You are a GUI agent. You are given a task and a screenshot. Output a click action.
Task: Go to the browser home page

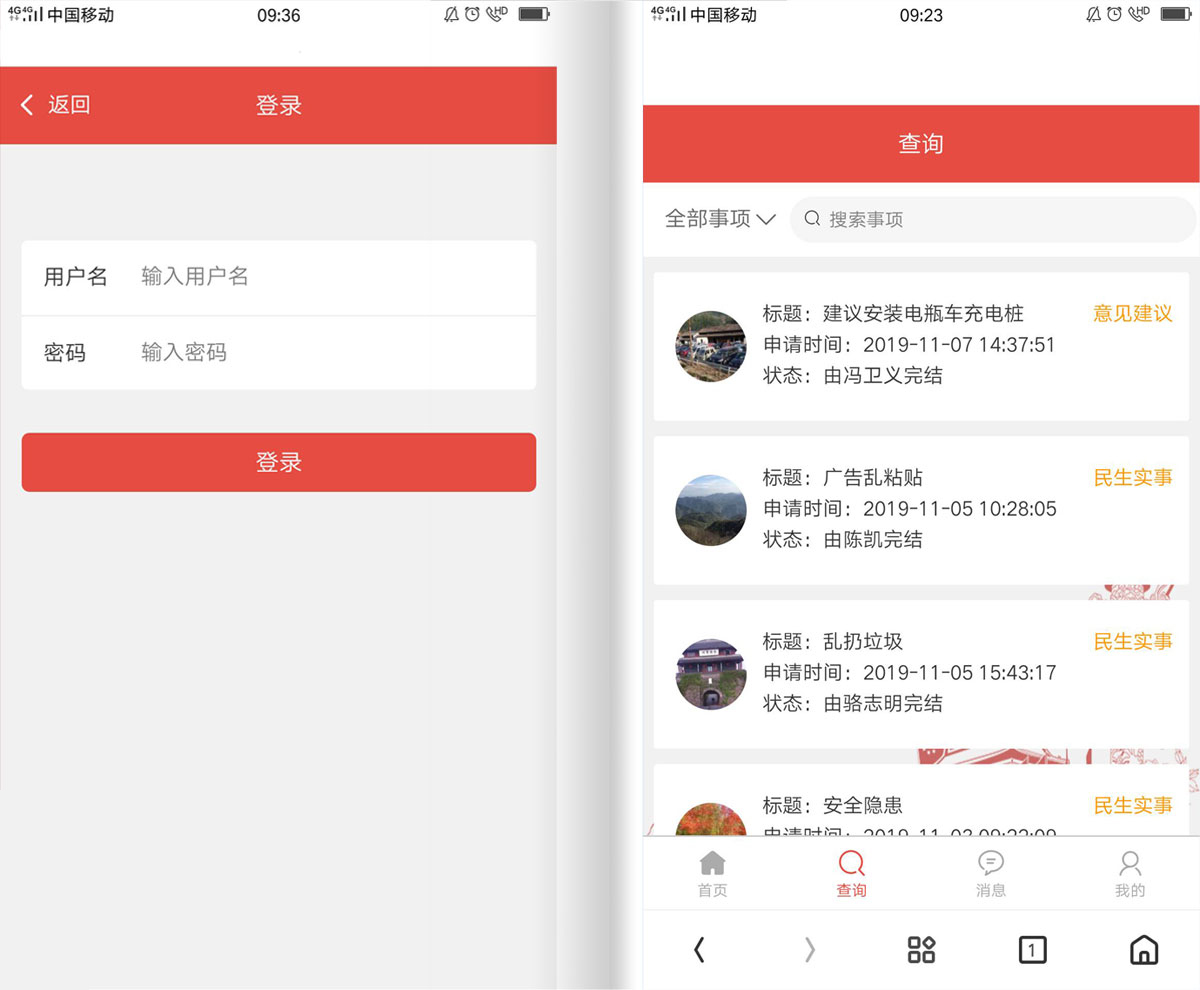pos(1143,950)
